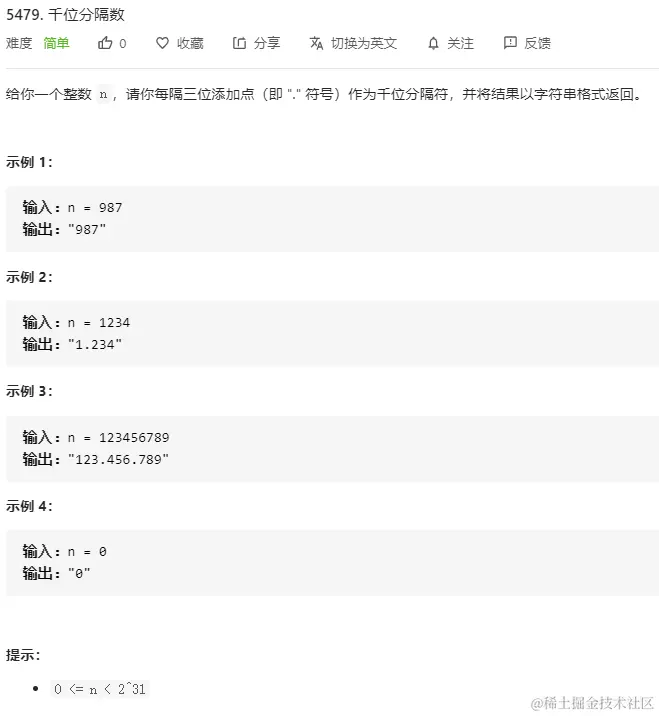Follow this problem with 关注
This screenshot has height=716, width=659.
pos(450,43)
